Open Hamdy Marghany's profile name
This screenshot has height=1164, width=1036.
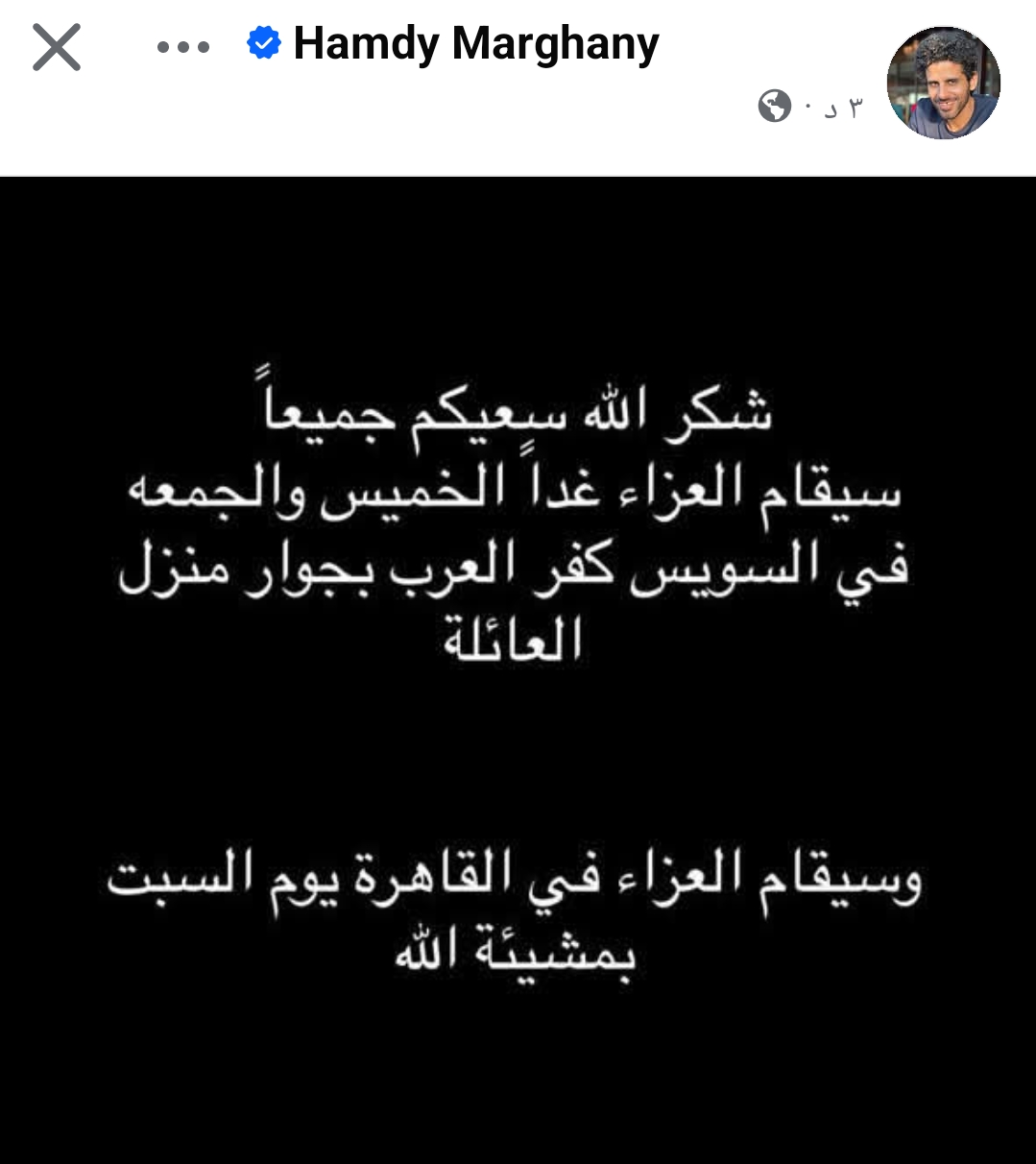(475, 44)
